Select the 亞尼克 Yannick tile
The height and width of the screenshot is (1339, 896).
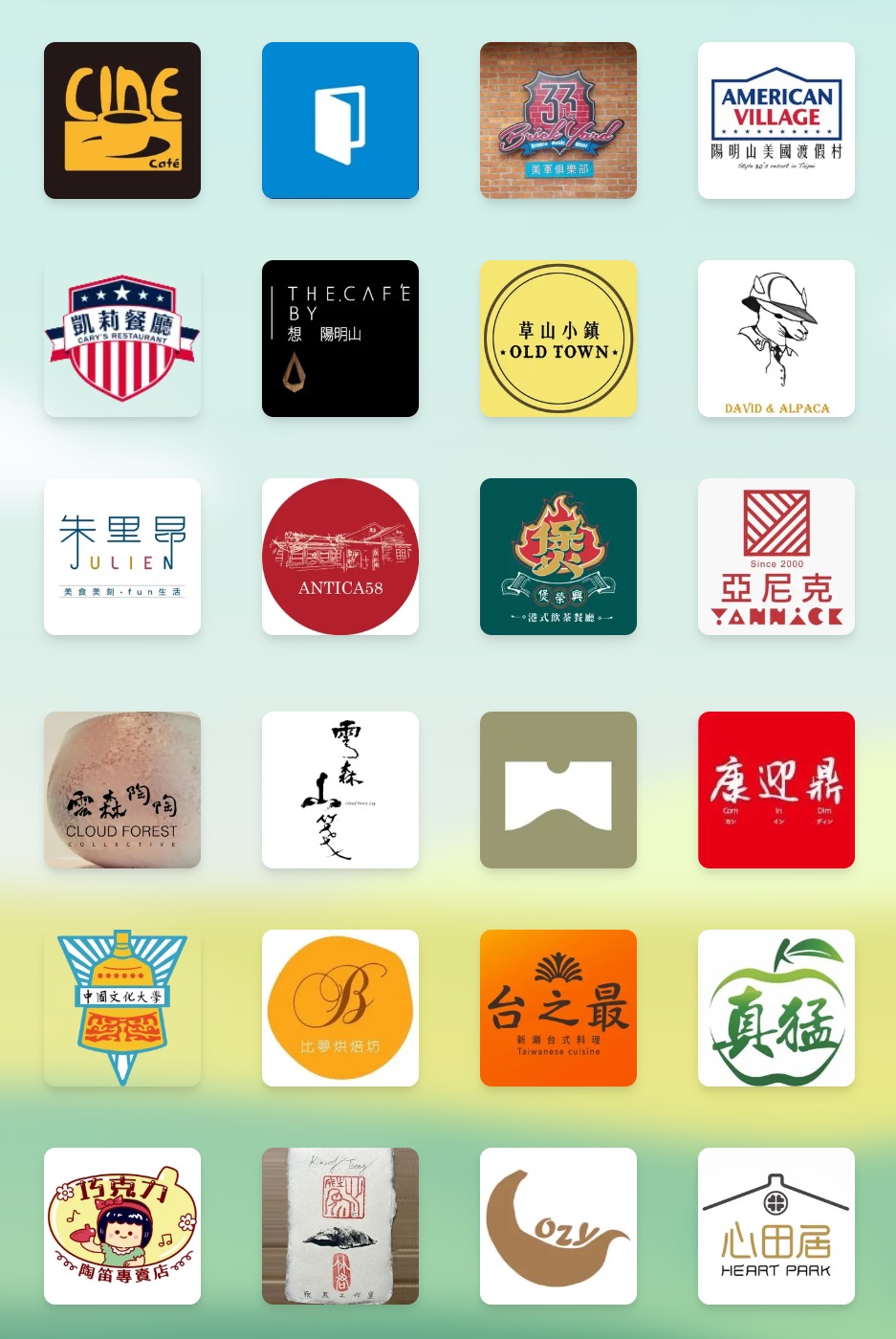coord(776,557)
